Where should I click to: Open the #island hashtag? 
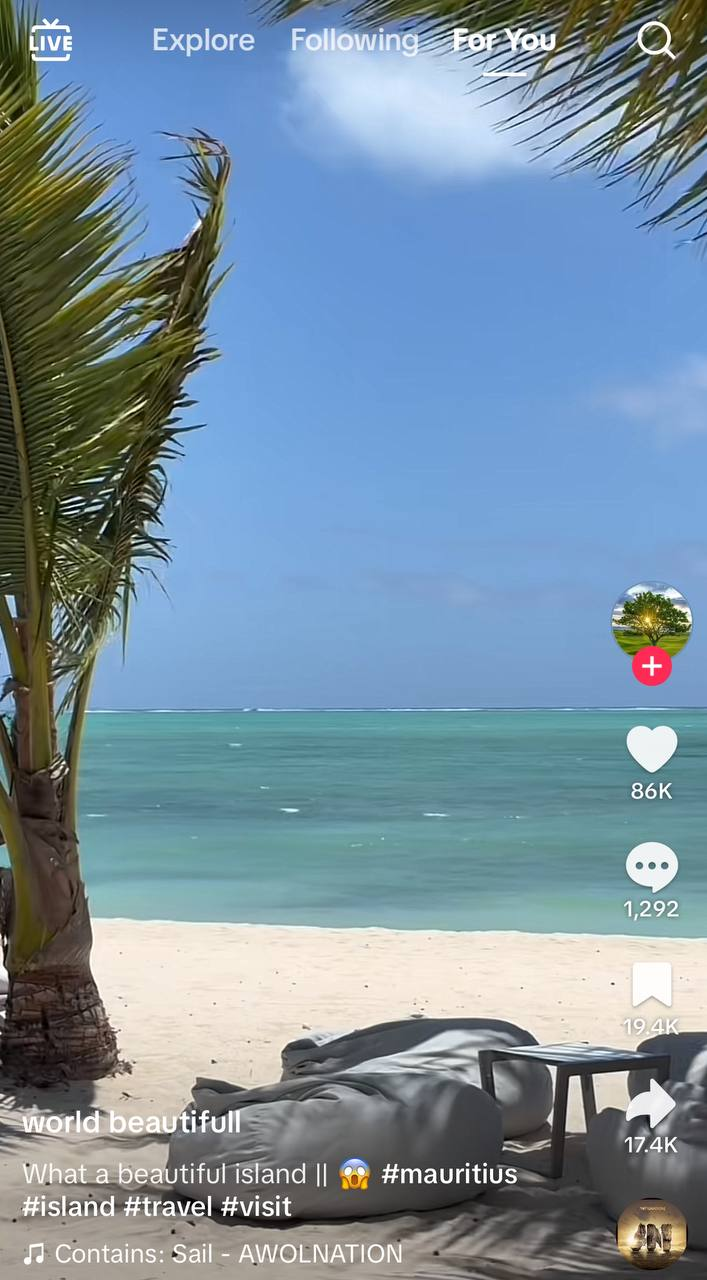69,1206
